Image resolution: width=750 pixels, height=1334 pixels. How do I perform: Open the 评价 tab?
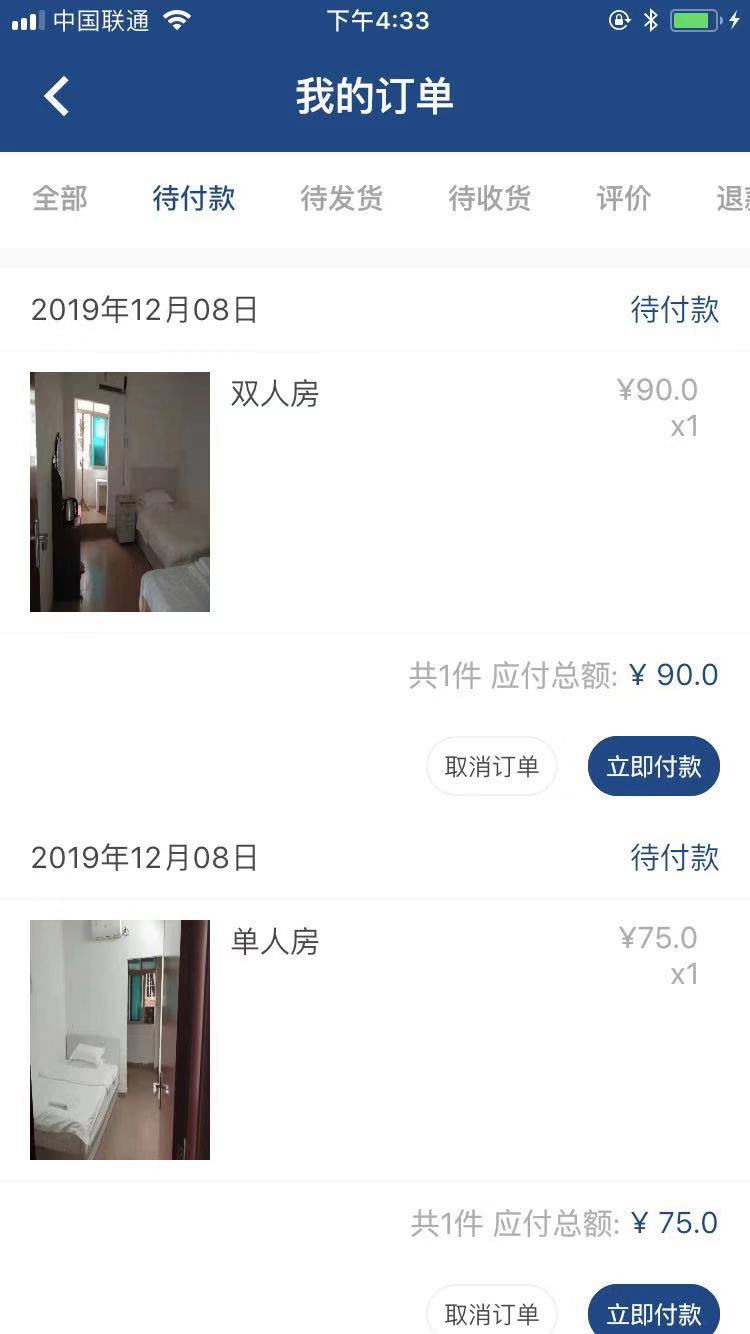(x=624, y=198)
